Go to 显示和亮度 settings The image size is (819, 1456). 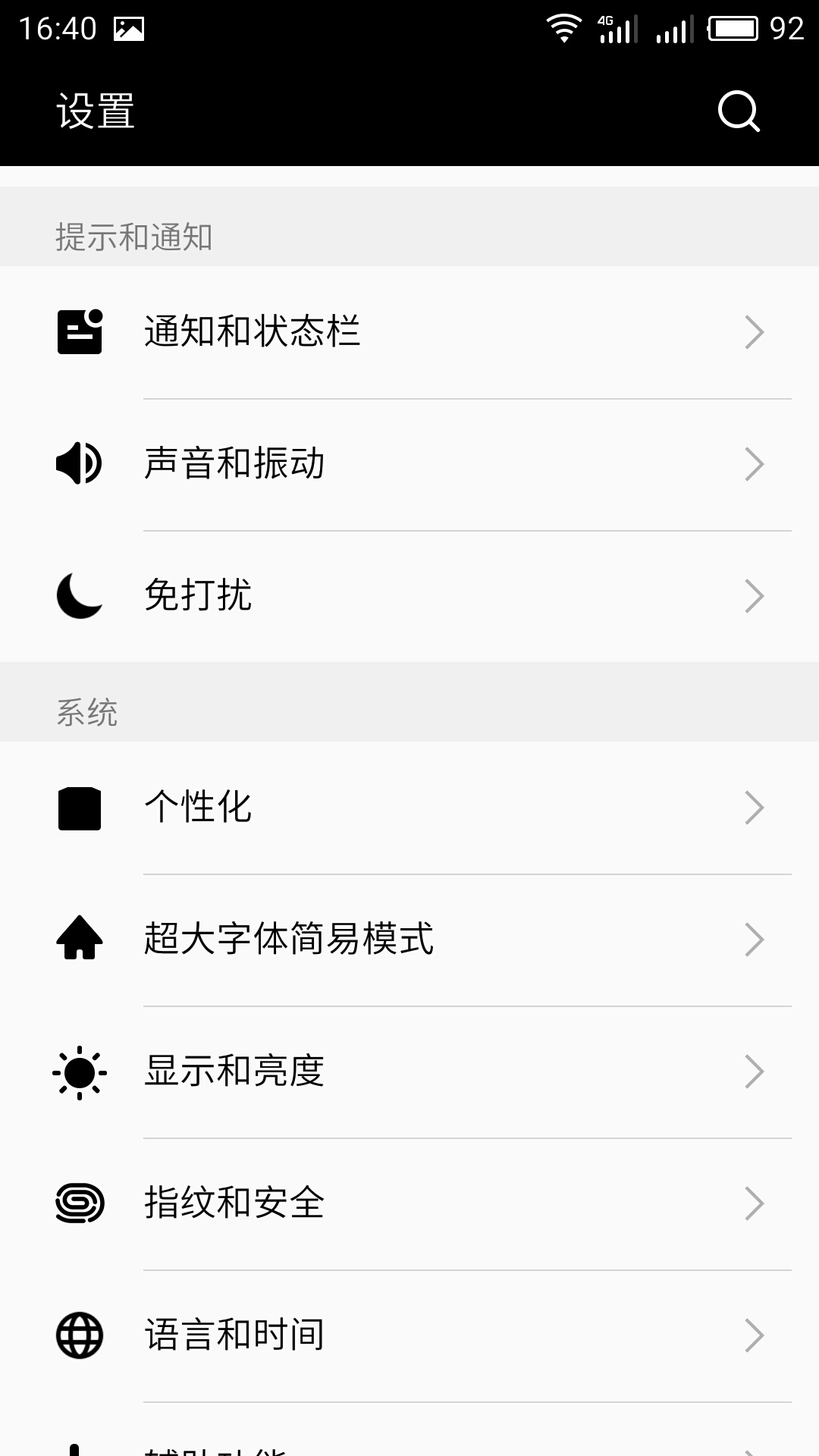[409, 1072]
